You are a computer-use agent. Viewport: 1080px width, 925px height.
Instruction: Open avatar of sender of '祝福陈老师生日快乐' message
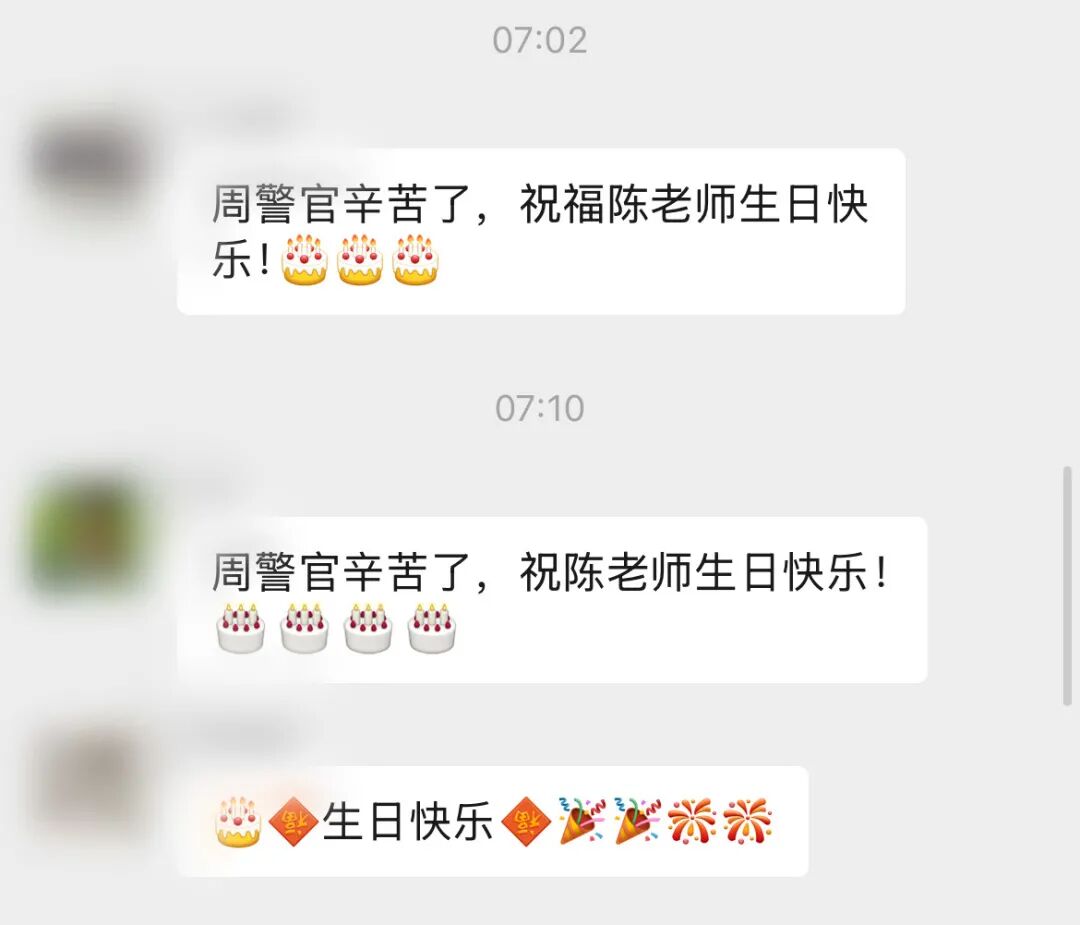click(90, 160)
